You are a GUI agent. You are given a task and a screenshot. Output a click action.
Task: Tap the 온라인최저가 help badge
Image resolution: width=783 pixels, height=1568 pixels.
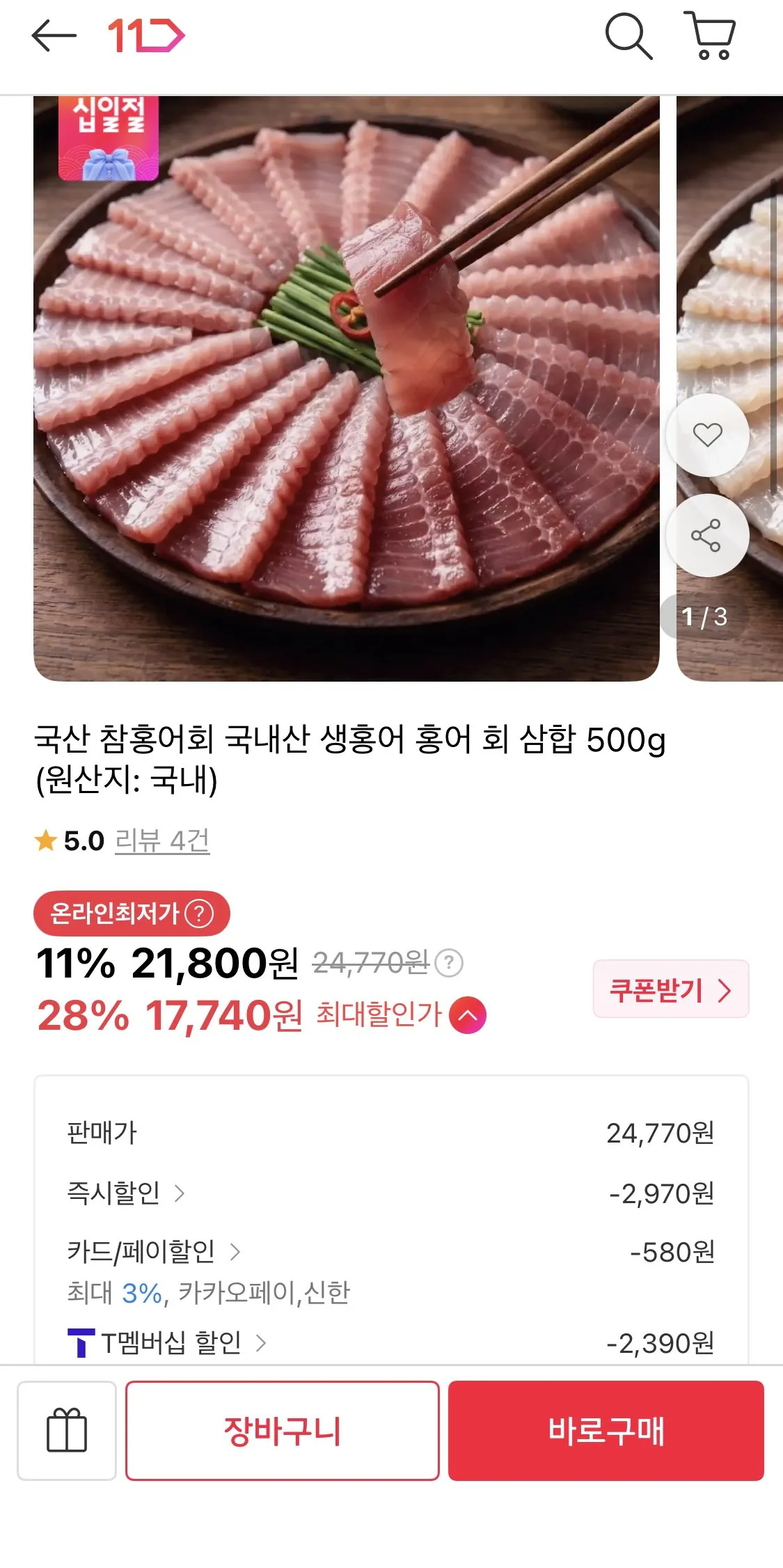[132, 913]
